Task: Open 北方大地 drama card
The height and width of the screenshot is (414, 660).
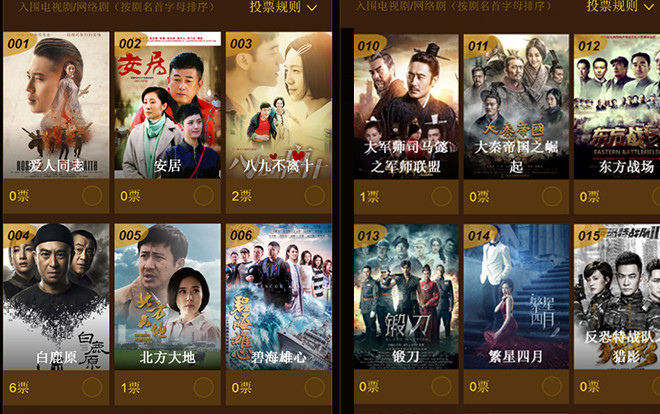Action: pyautogui.click(x=167, y=296)
